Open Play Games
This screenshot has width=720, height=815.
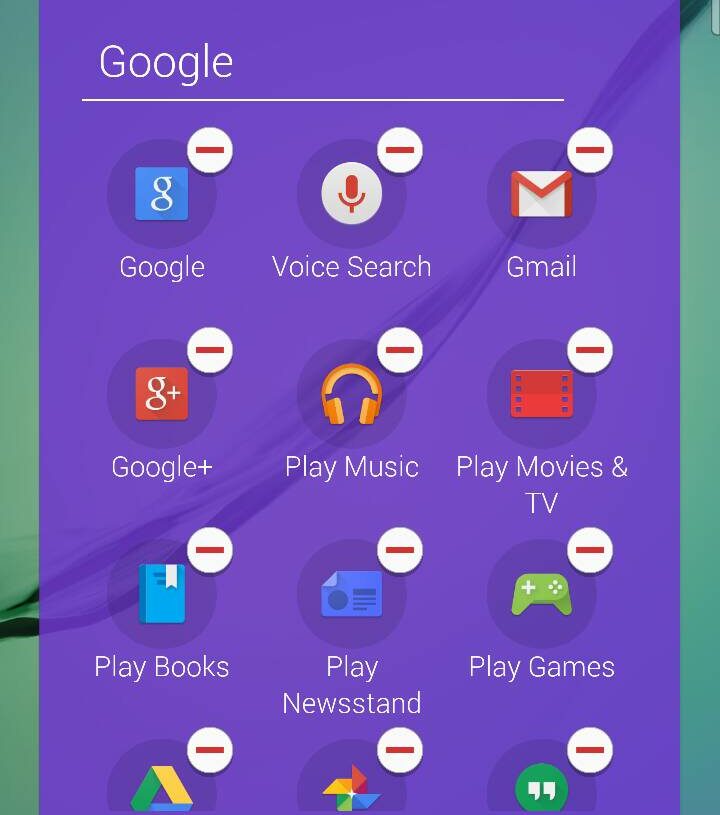542,594
